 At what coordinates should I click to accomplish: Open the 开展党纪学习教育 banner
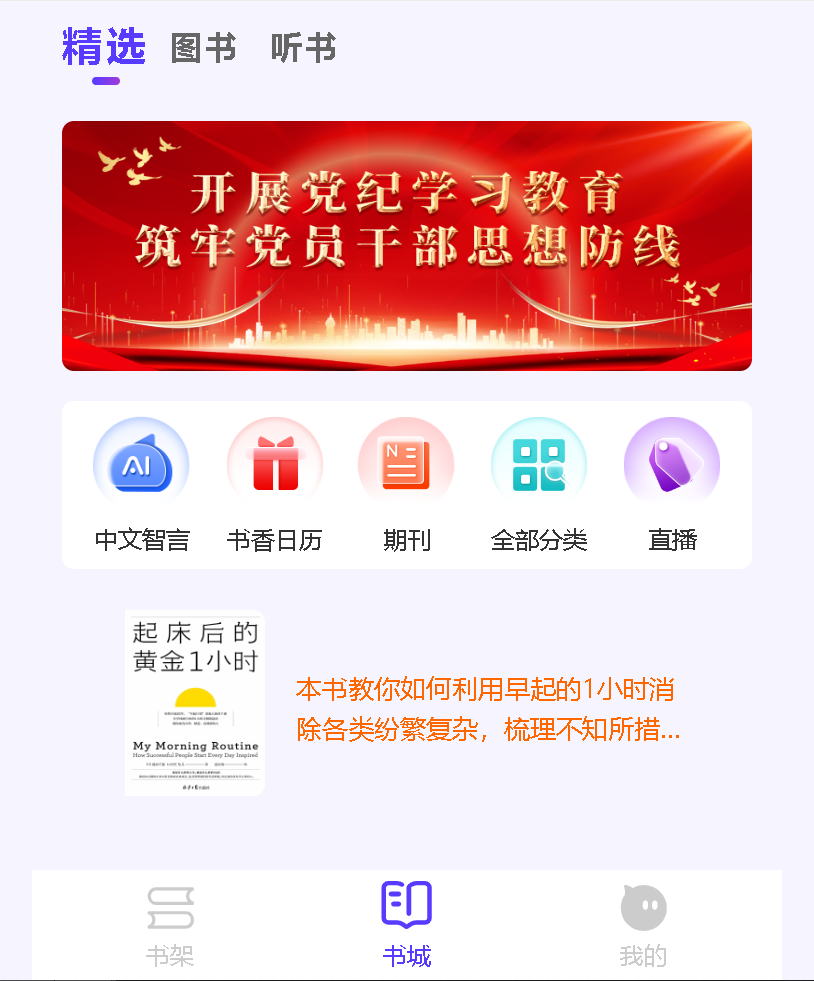pyautogui.click(x=407, y=246)
